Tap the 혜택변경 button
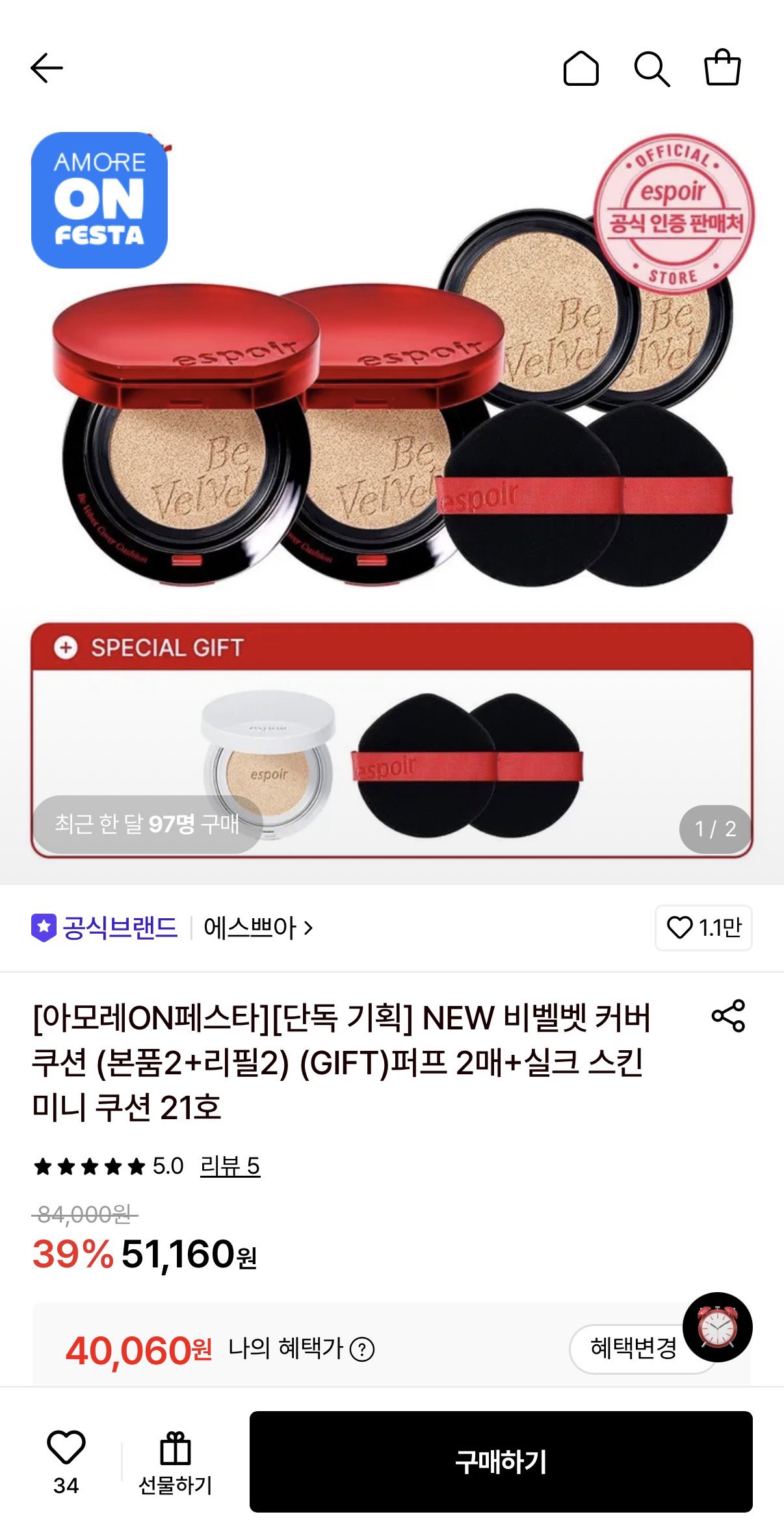 coord(633,1349)
